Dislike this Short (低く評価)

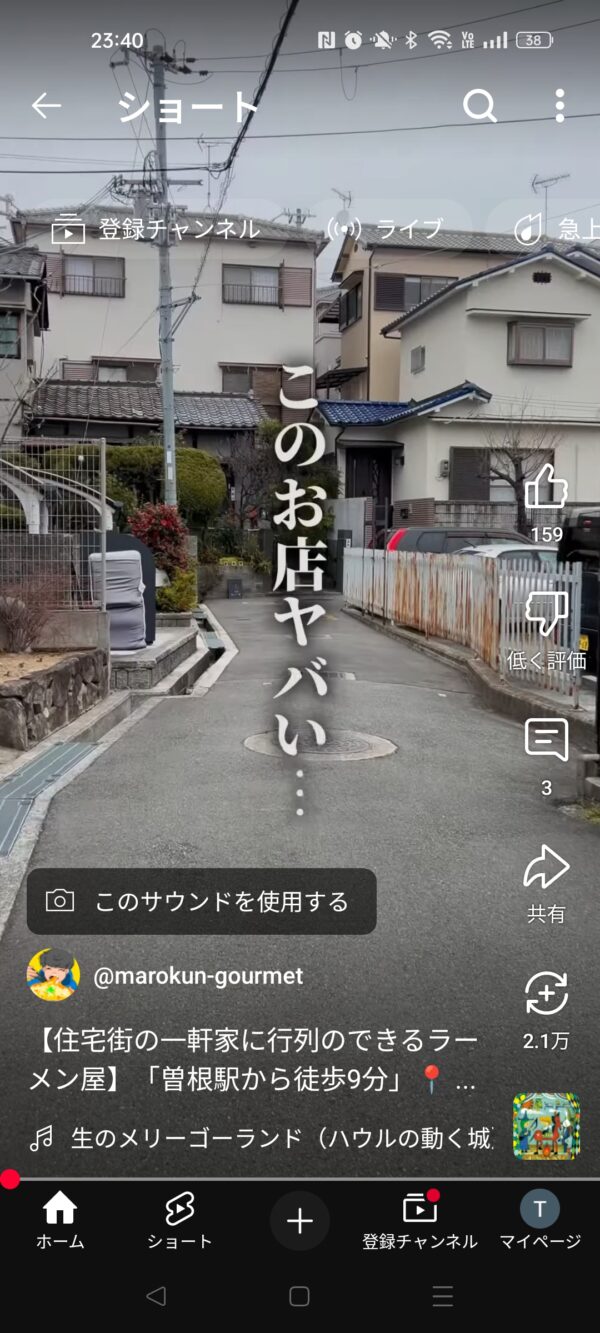[546, 612]
